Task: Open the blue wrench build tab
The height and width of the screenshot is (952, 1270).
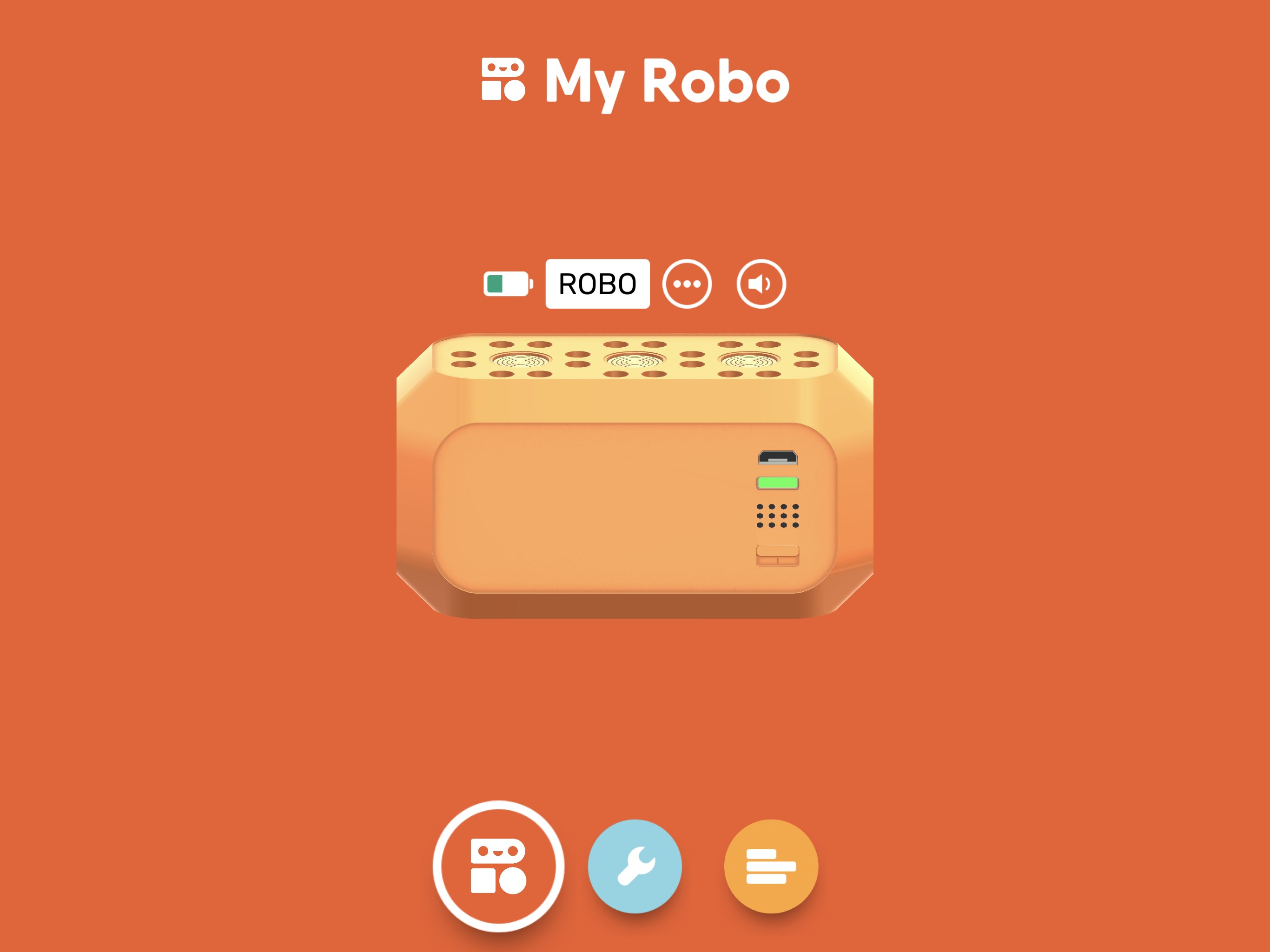Action: pos(635,866)
